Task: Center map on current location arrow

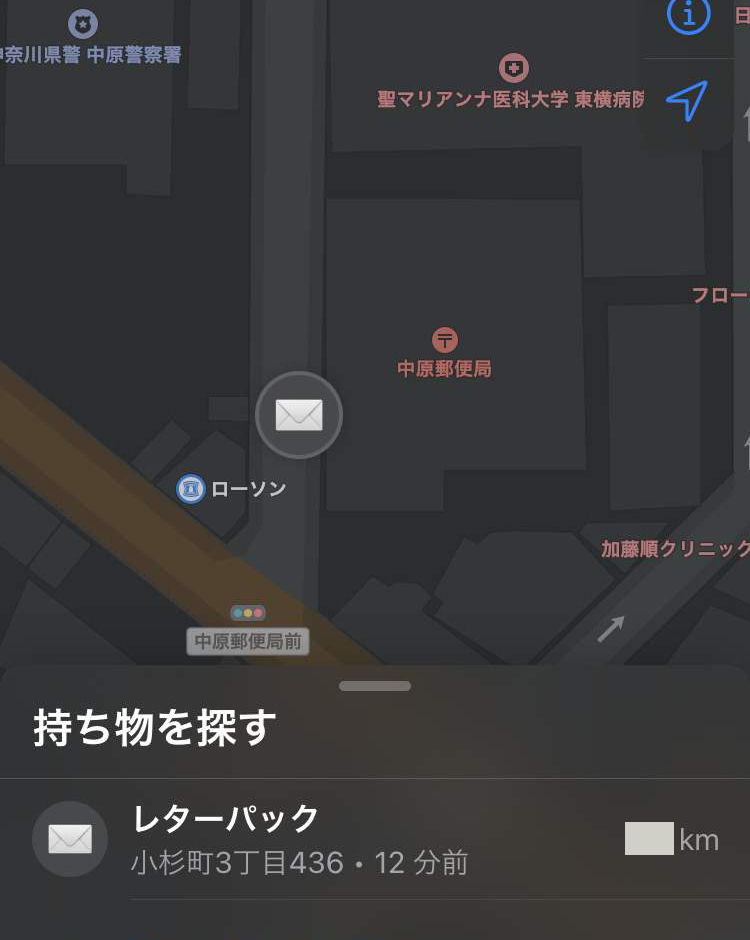Action: coord(687,101)
